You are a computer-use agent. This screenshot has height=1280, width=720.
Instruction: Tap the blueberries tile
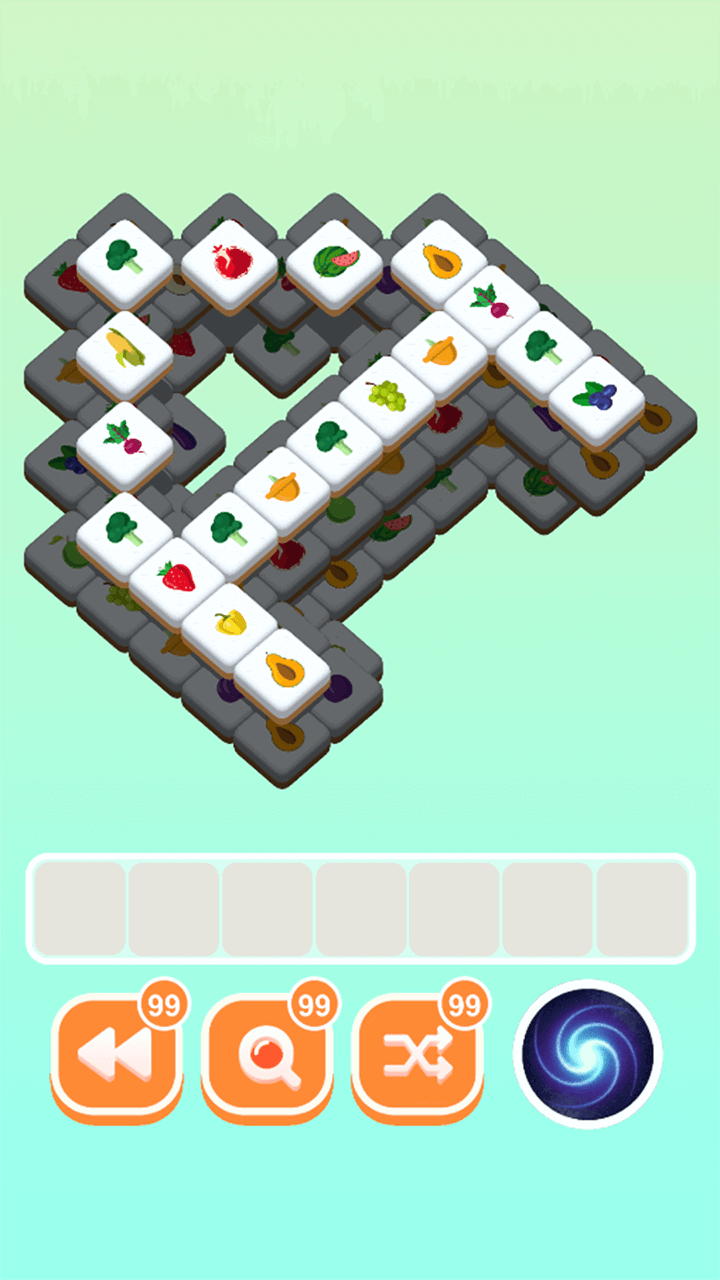[596, 396]
